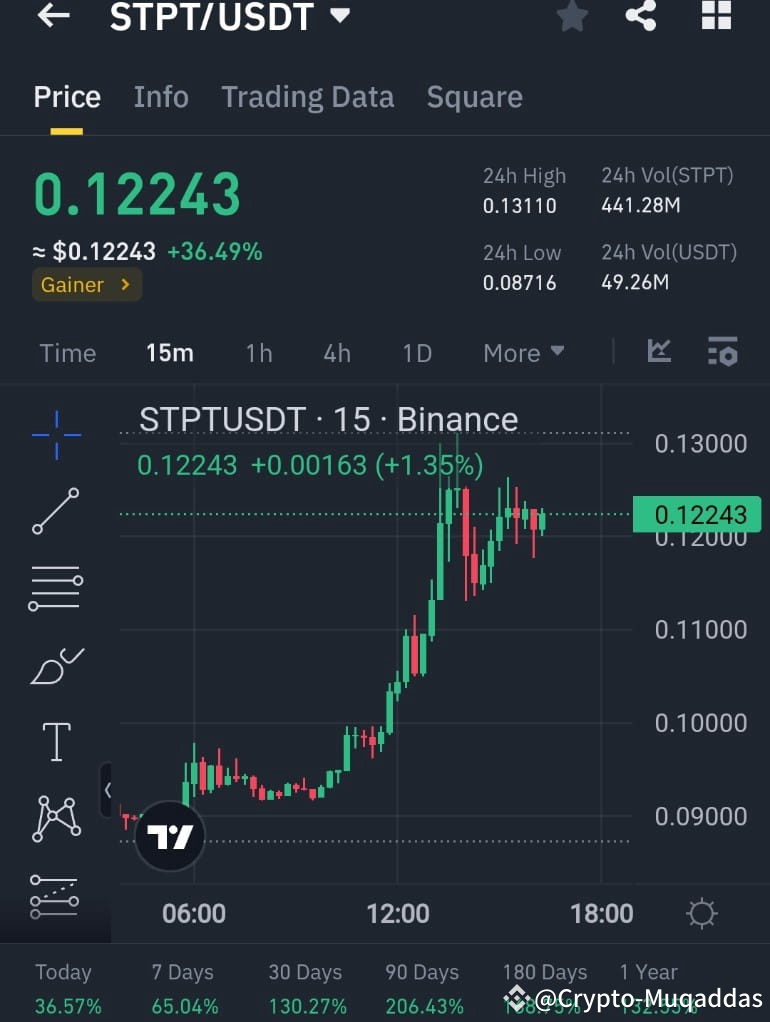Collapse the drawing toolbar with the chevron
Viewport: 770px width, 1022px height.
(x=108, y=790)
